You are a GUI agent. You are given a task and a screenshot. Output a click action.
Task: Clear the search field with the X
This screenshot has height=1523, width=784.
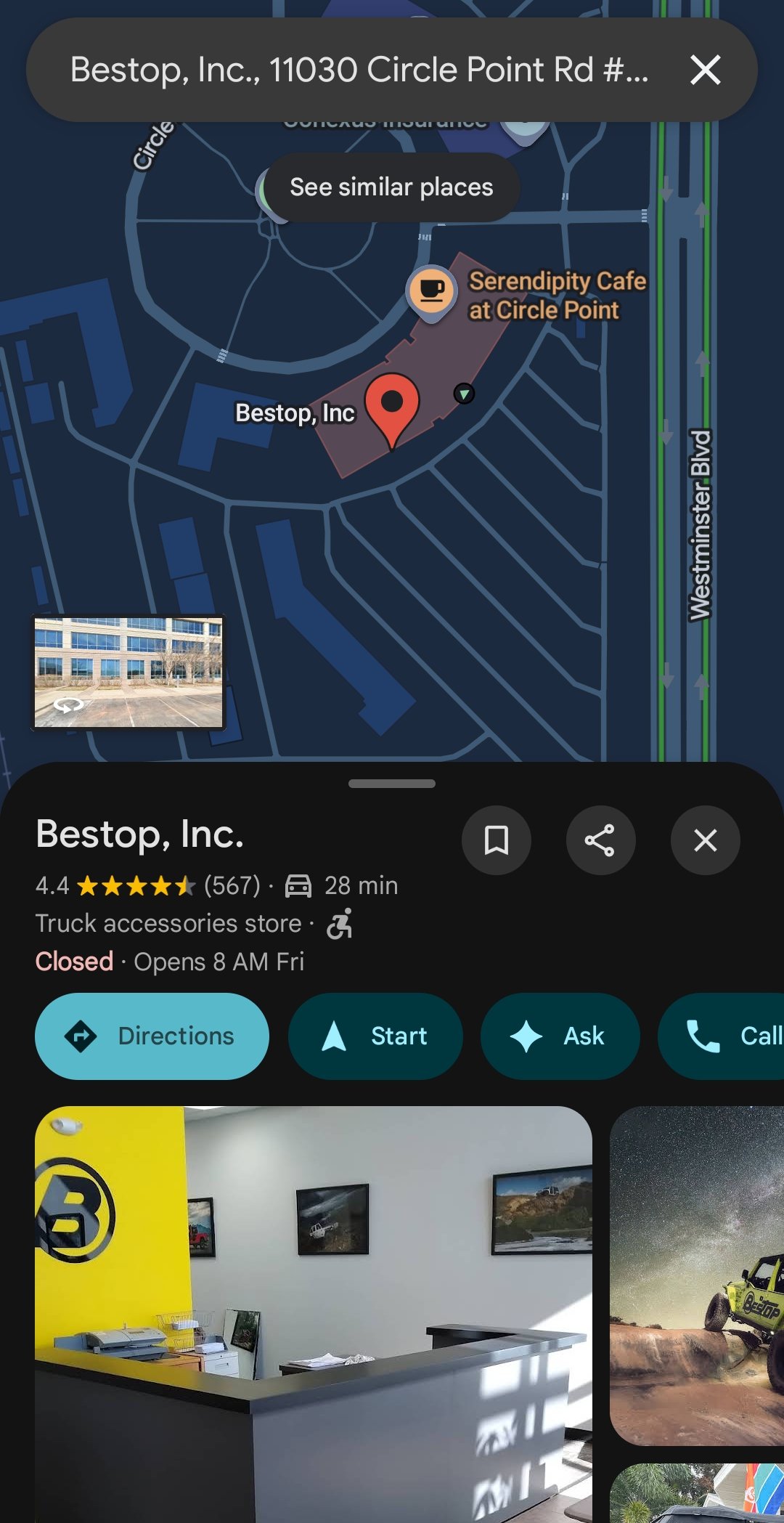tap(705, 70)
